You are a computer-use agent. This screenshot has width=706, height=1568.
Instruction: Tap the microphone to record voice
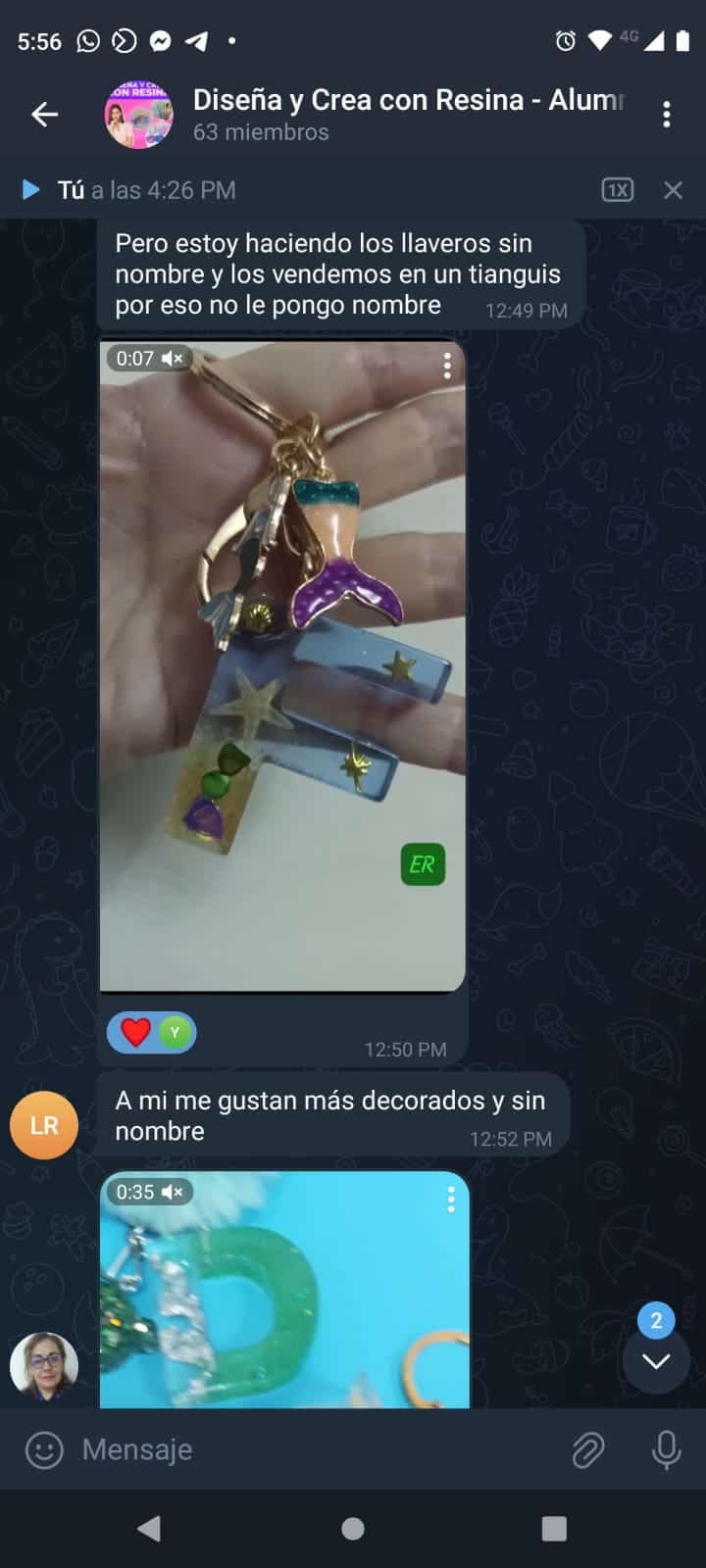click(x=666, y=1449)
